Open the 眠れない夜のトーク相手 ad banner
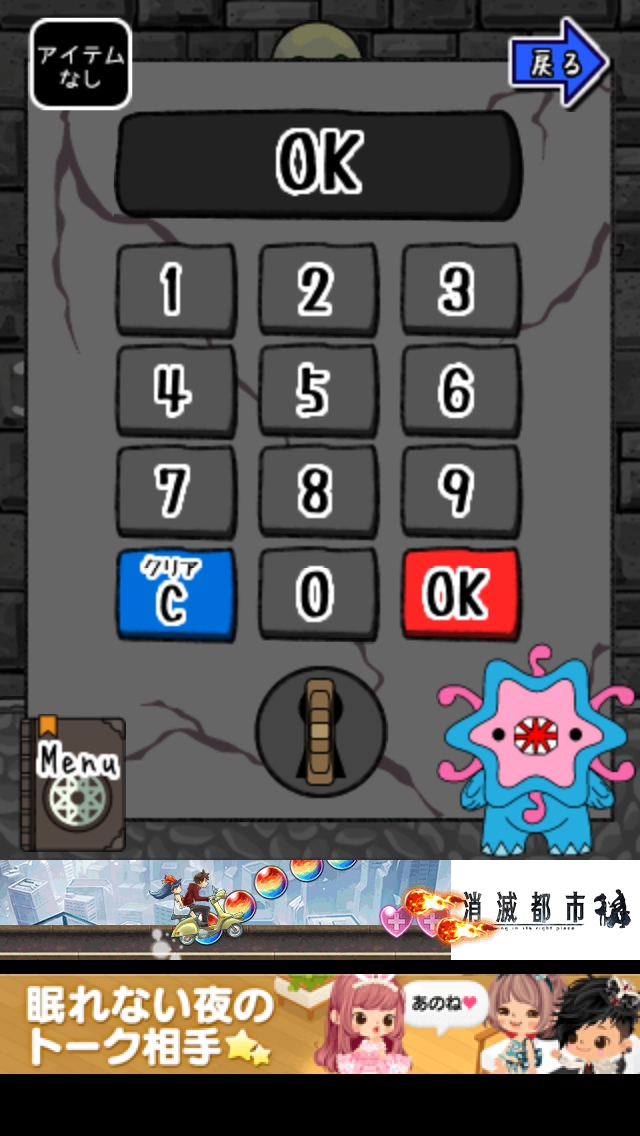640x1136 pixels. tap(320, 1023)
